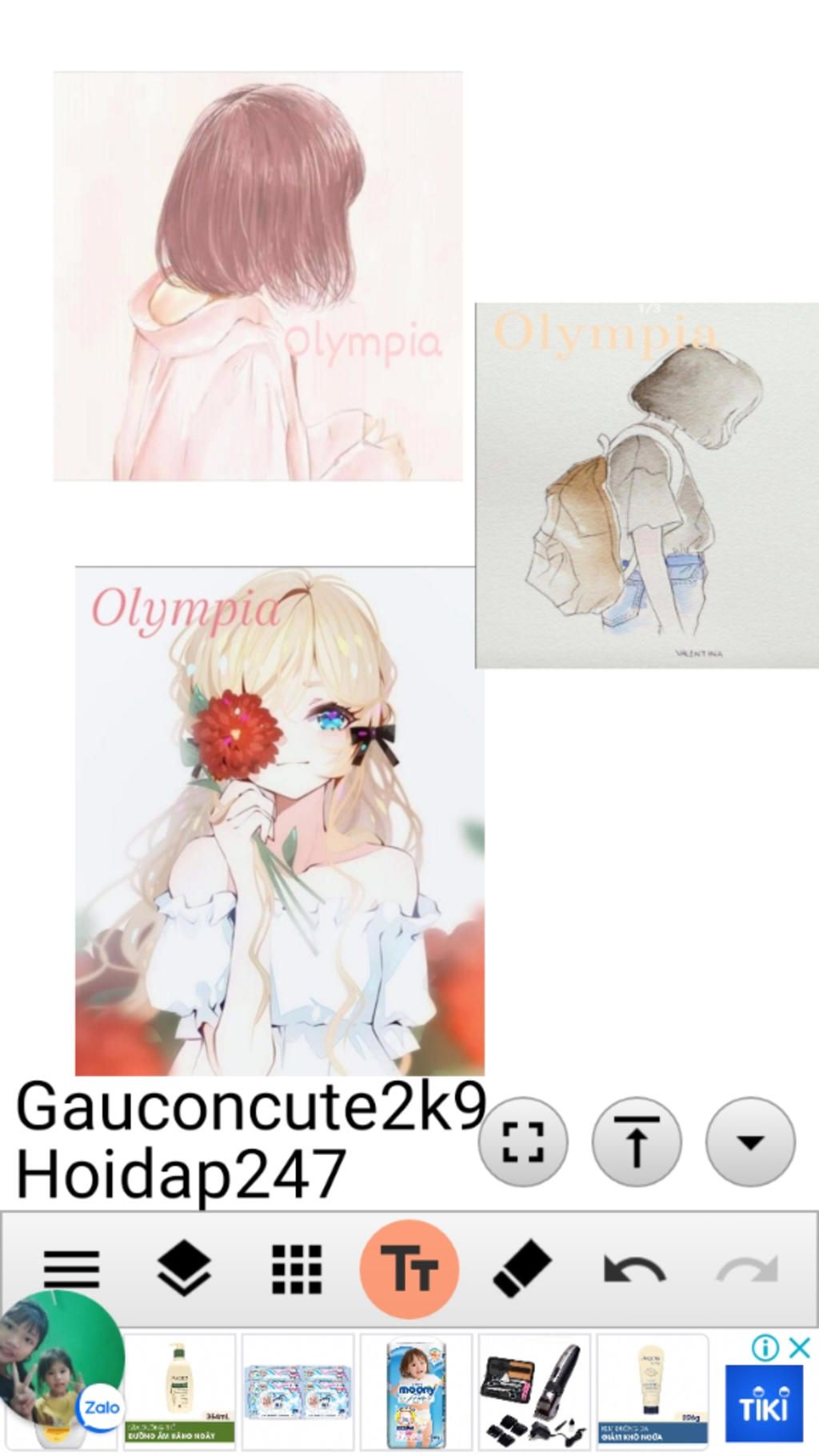Expand the dropdown arrow button
Screen dimensions: 819x1456
click(750, 1142)
